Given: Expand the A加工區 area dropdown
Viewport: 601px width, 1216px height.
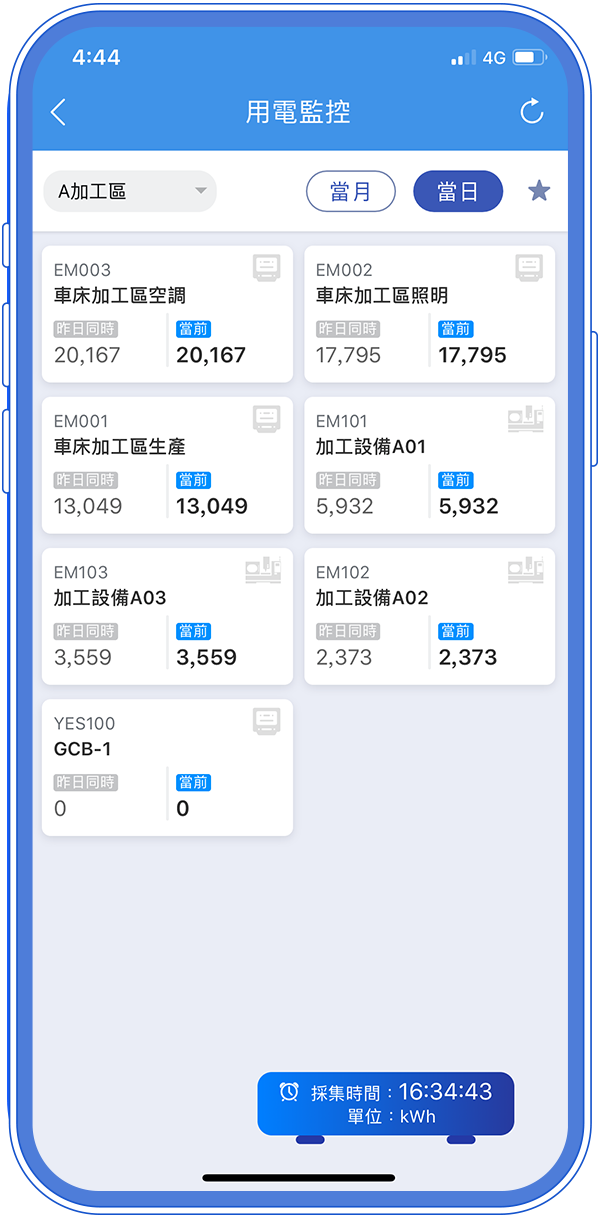Looking at the screenshot, I should pyautogui.click(x=130, y=191).
